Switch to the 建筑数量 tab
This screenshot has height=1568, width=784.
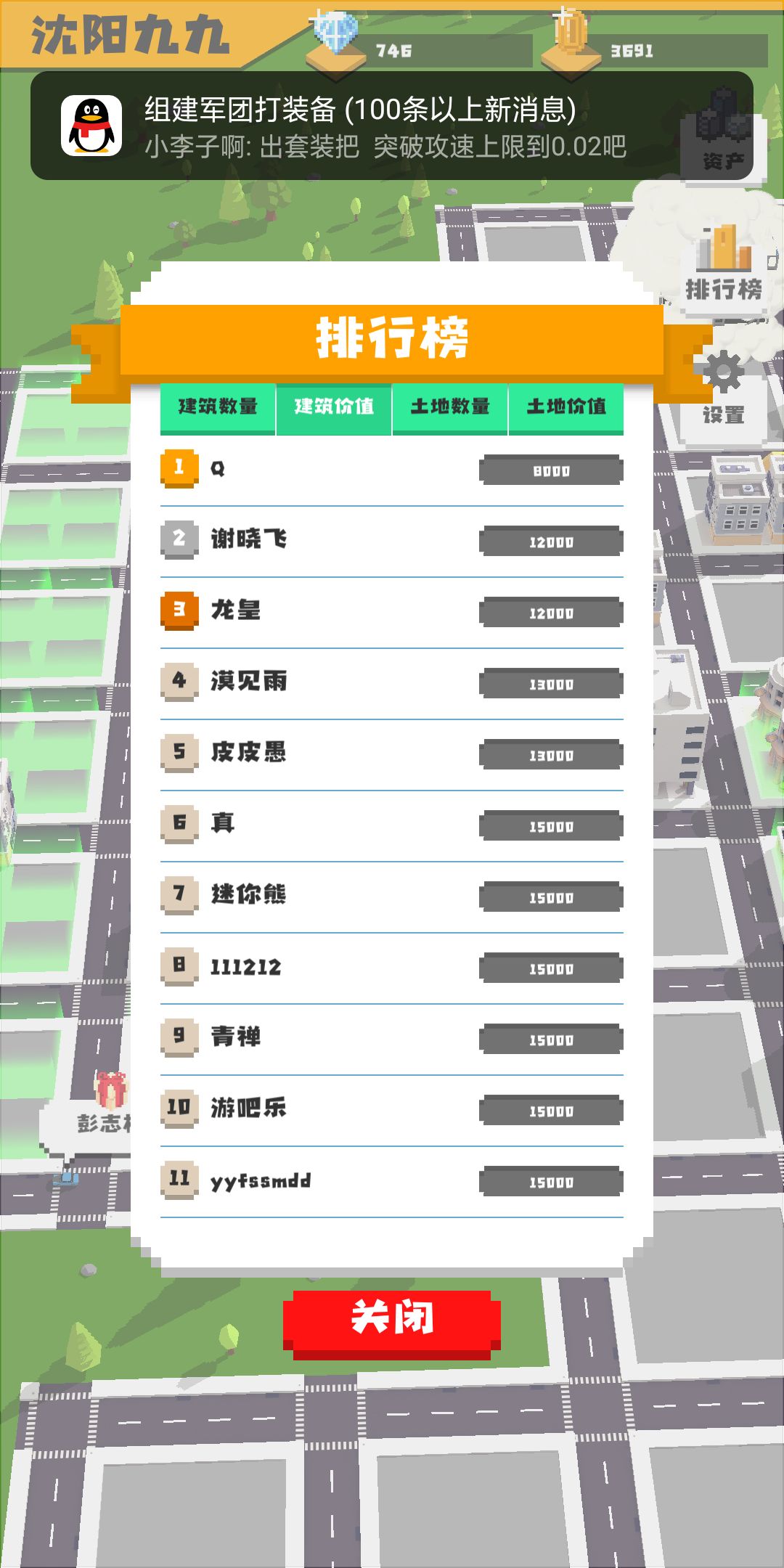click(x=218, y=408)
